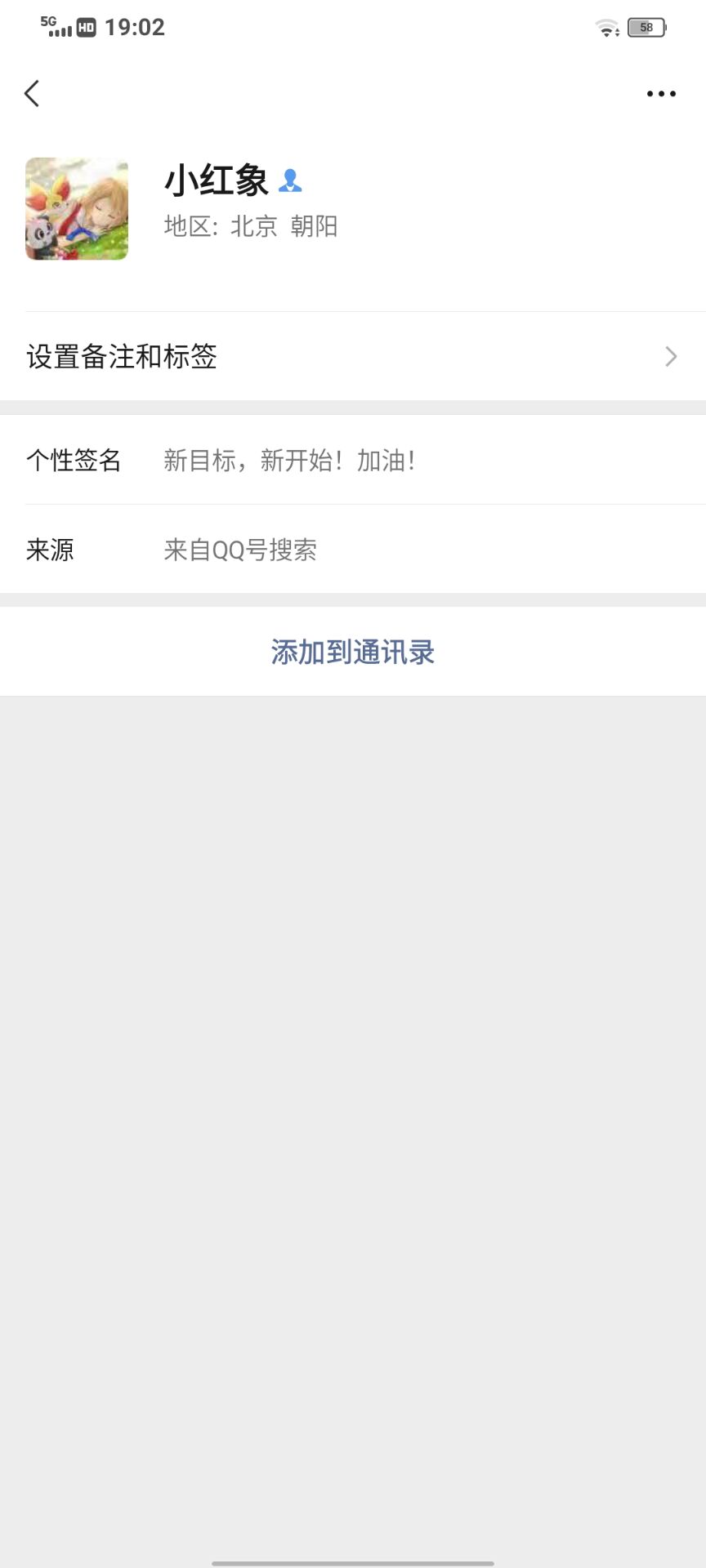Tap 添加到通讯录 to add contact
The height and width of the screenshot is (1568, 706).
[x=353, y=652]
